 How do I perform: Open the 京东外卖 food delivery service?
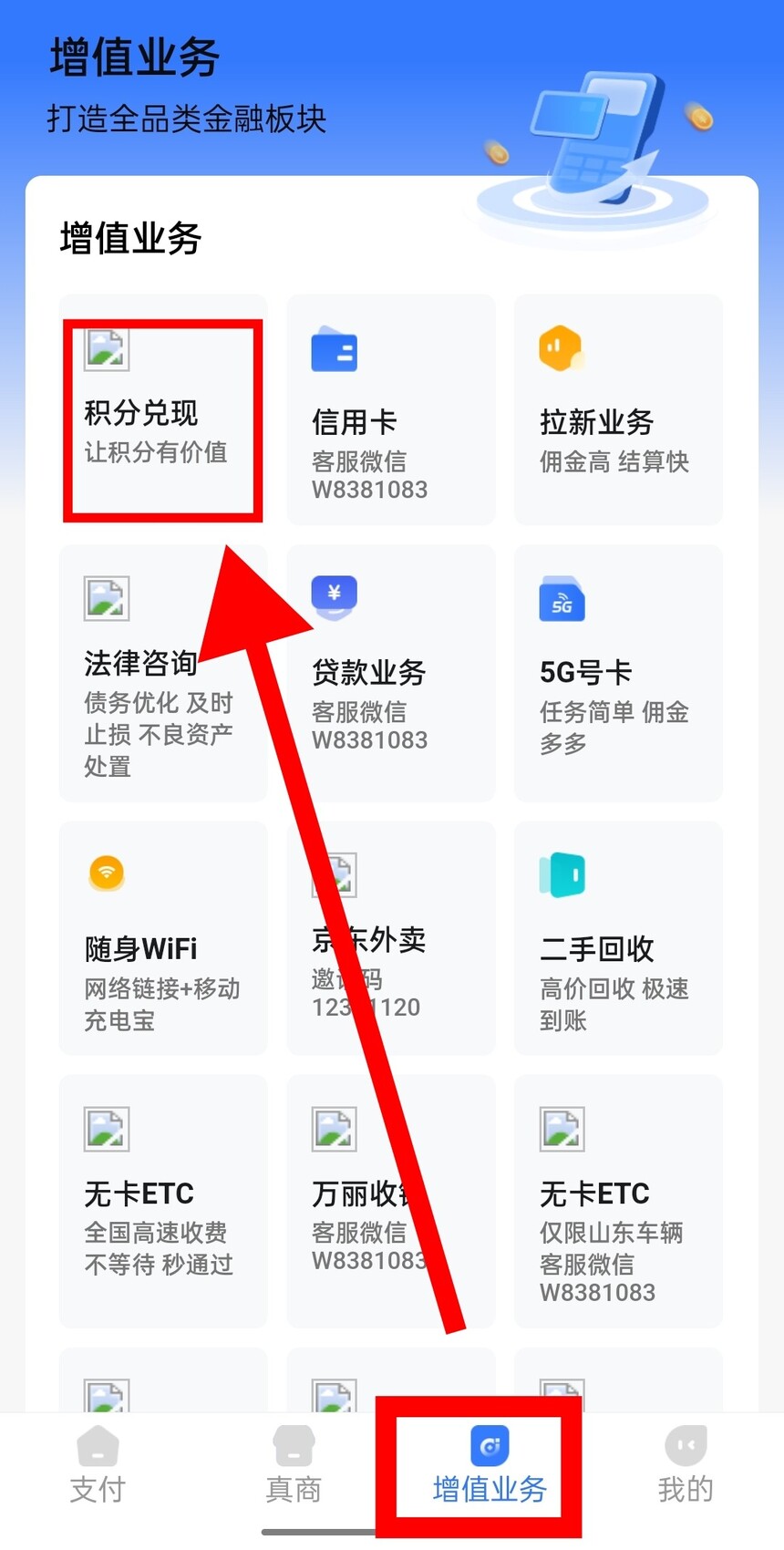[334, 875]
